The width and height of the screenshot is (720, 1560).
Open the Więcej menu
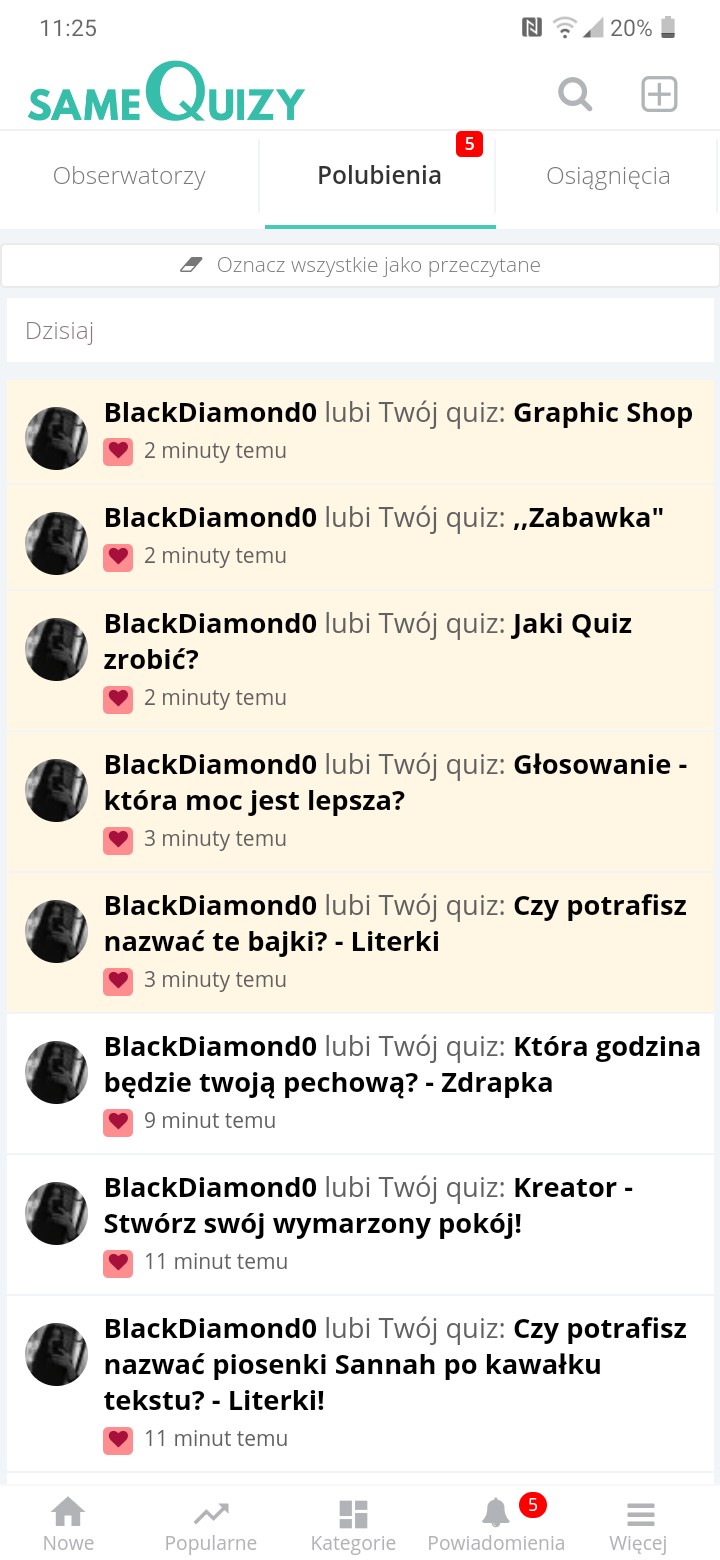pyautogui.click(x=639, y=1524)
